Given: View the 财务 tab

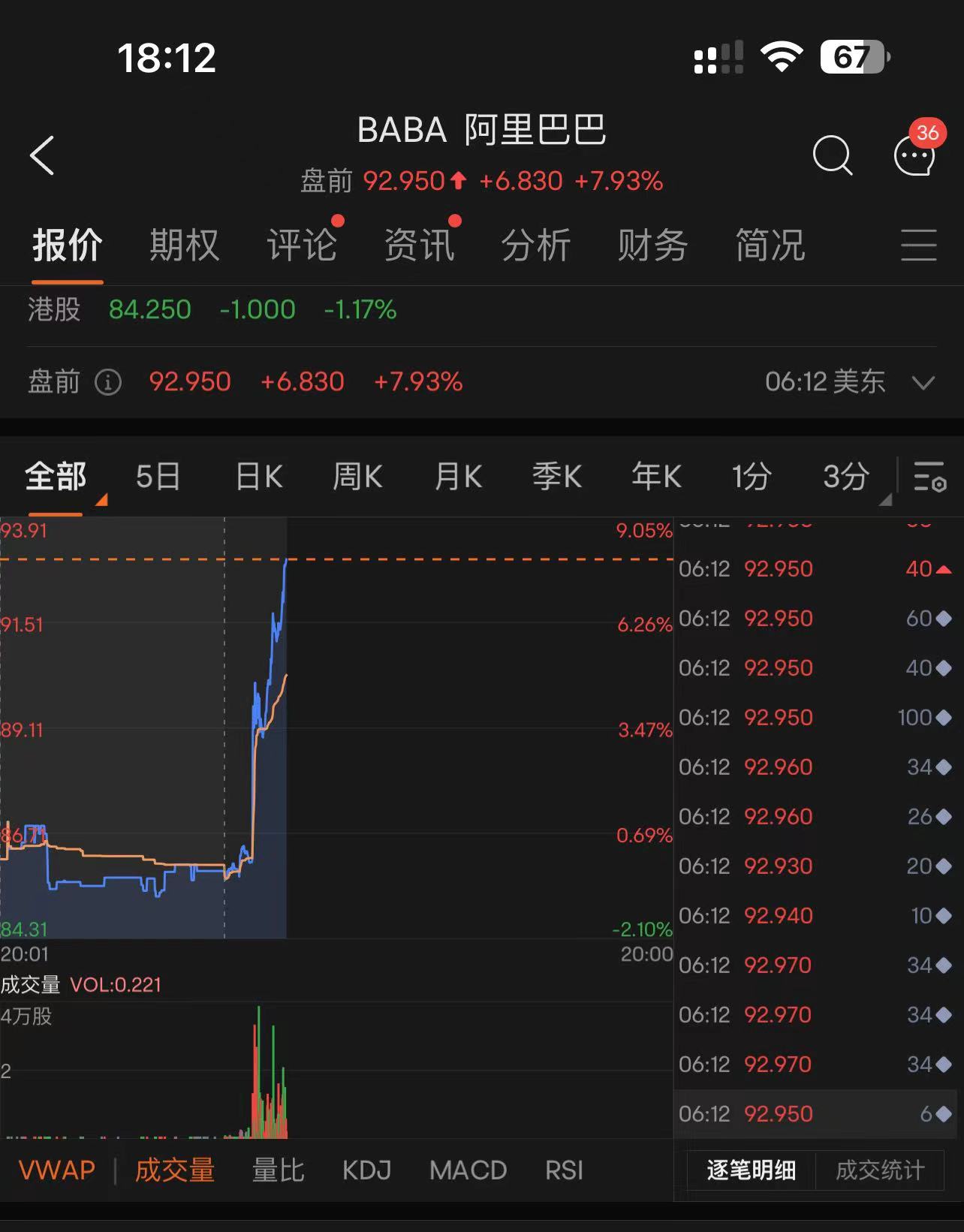Looking at the screenshot, I should [x=652, y=245].
